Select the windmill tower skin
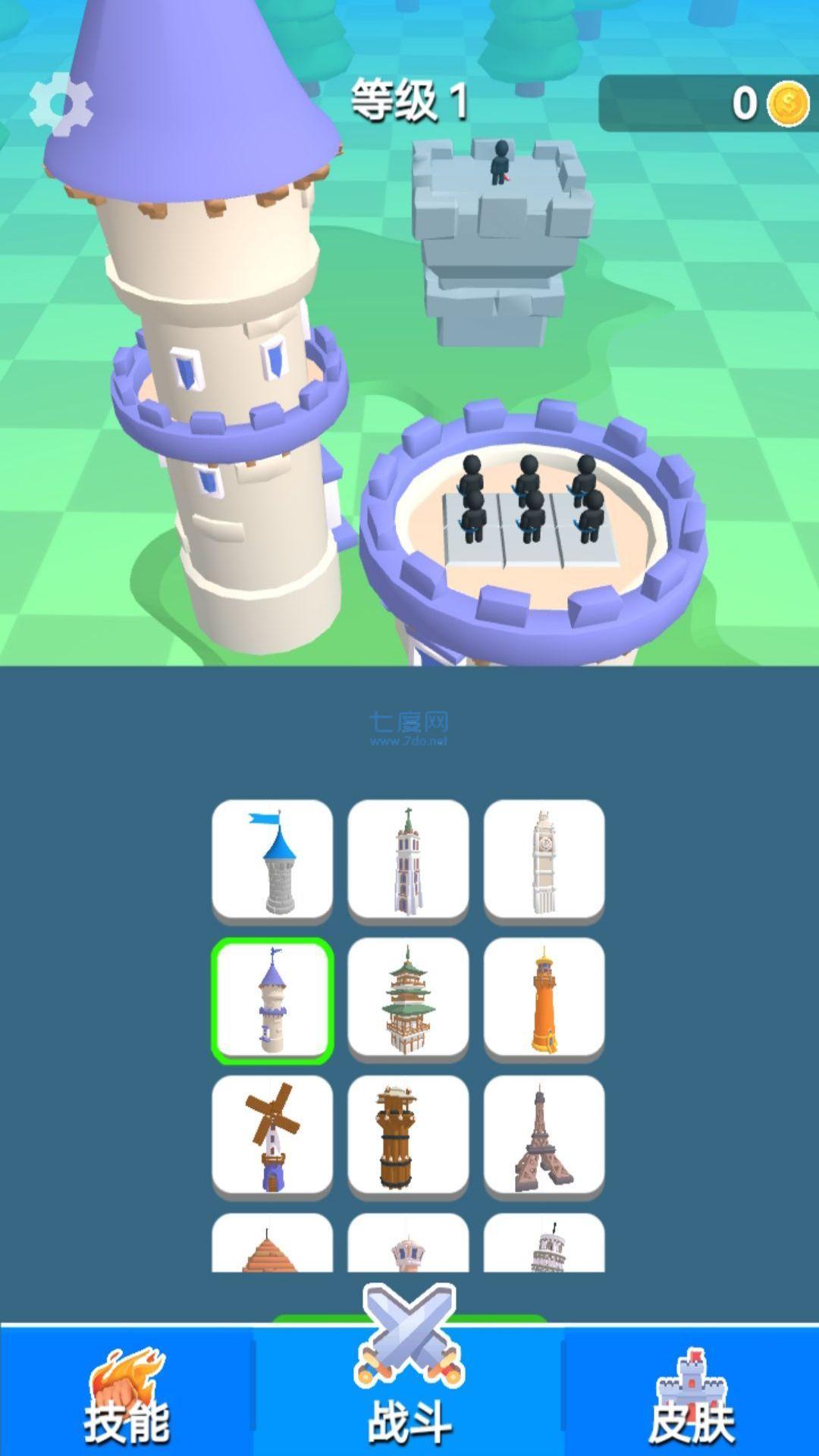 [273, 1136]
